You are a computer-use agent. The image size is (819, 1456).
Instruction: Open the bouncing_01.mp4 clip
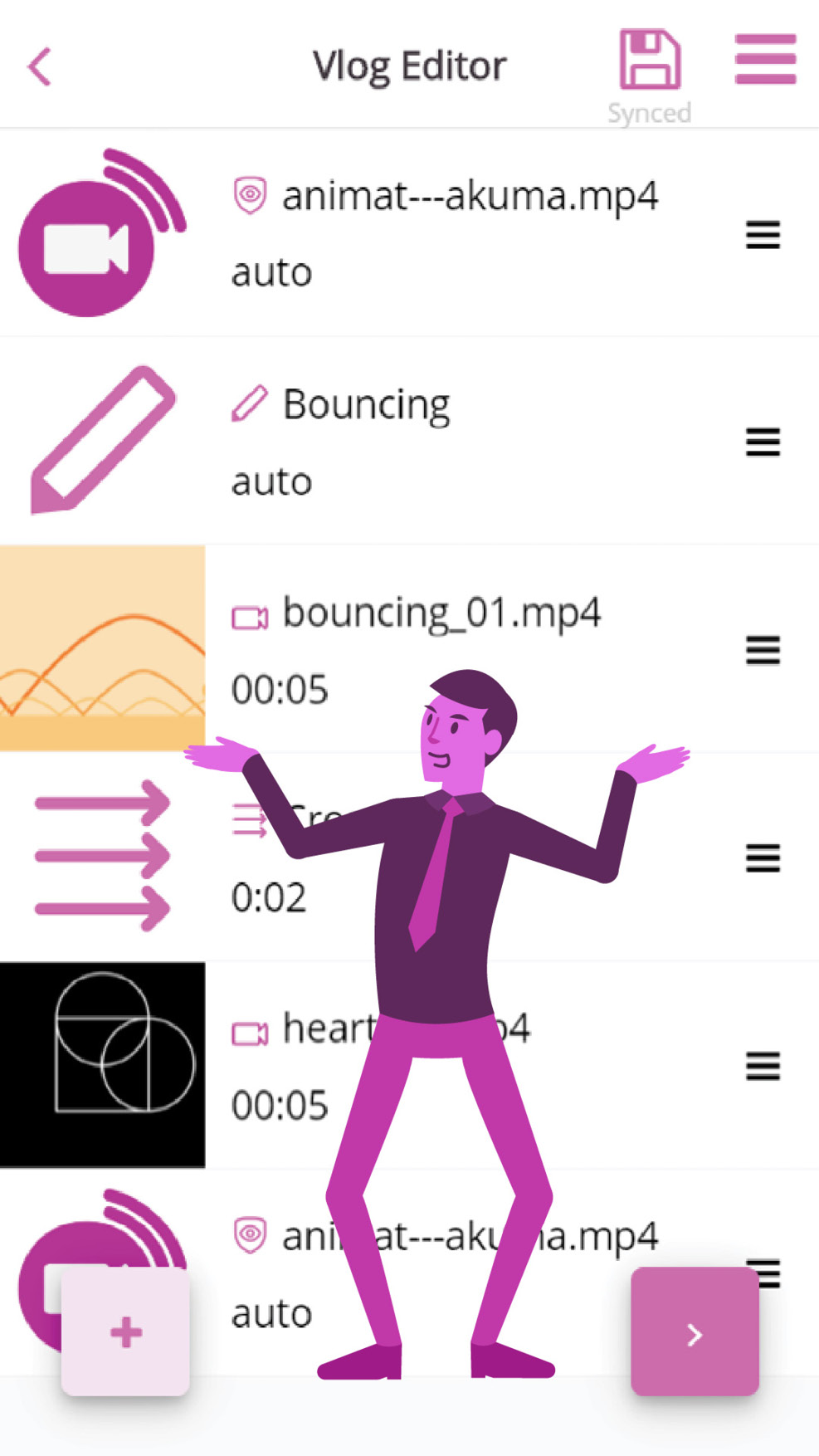click(x=440, y=614)
